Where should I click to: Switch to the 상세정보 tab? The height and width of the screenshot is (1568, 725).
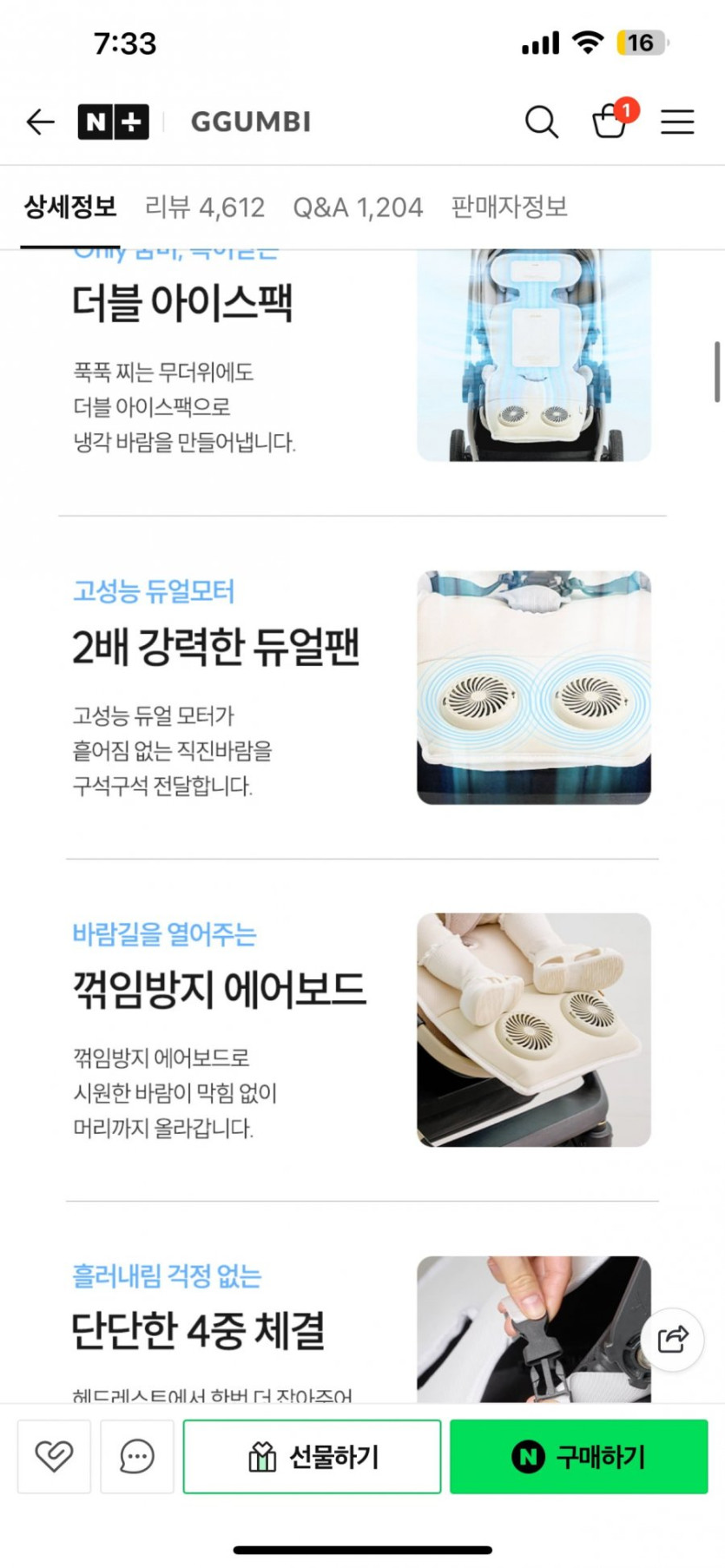tap(70, 208)
